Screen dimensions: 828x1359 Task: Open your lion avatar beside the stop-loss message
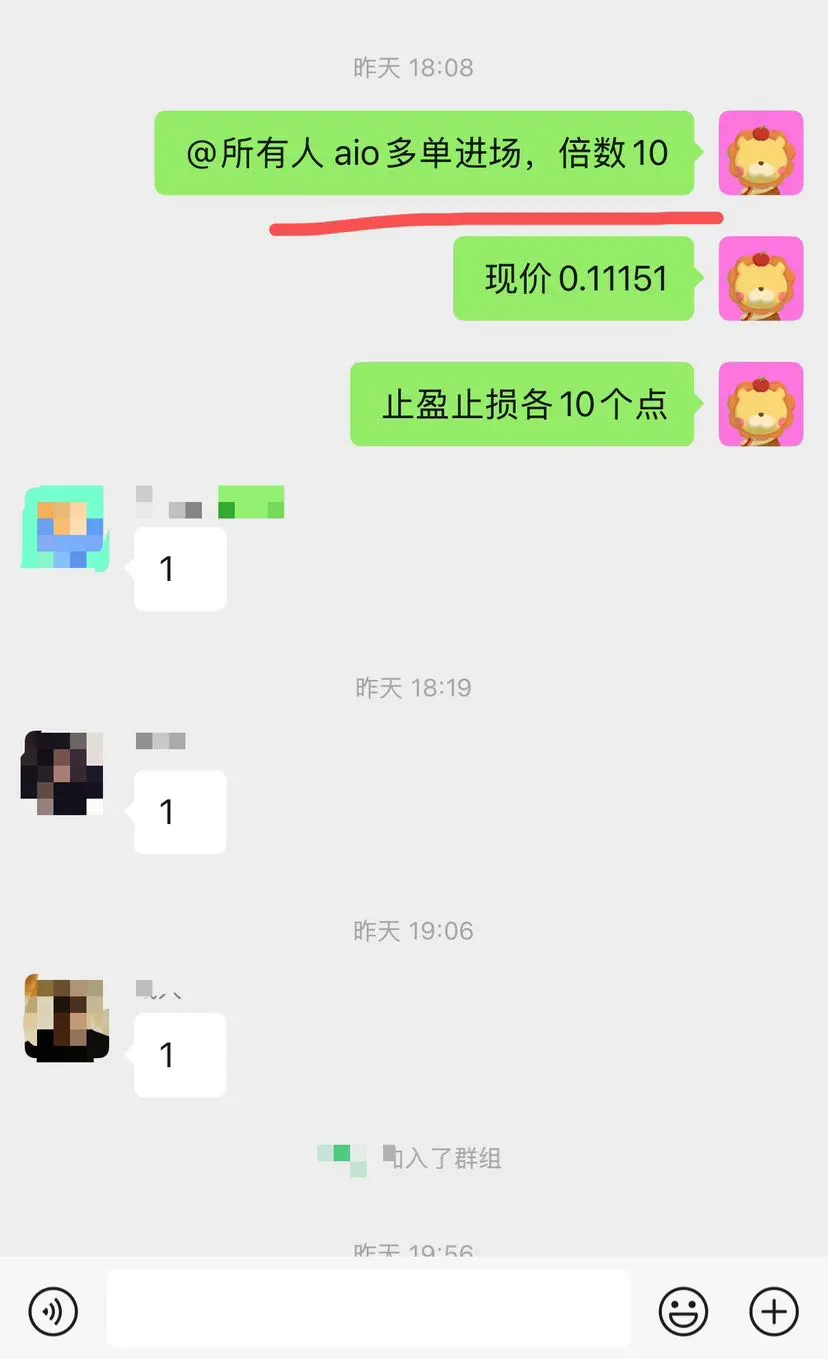coord(761,404)
